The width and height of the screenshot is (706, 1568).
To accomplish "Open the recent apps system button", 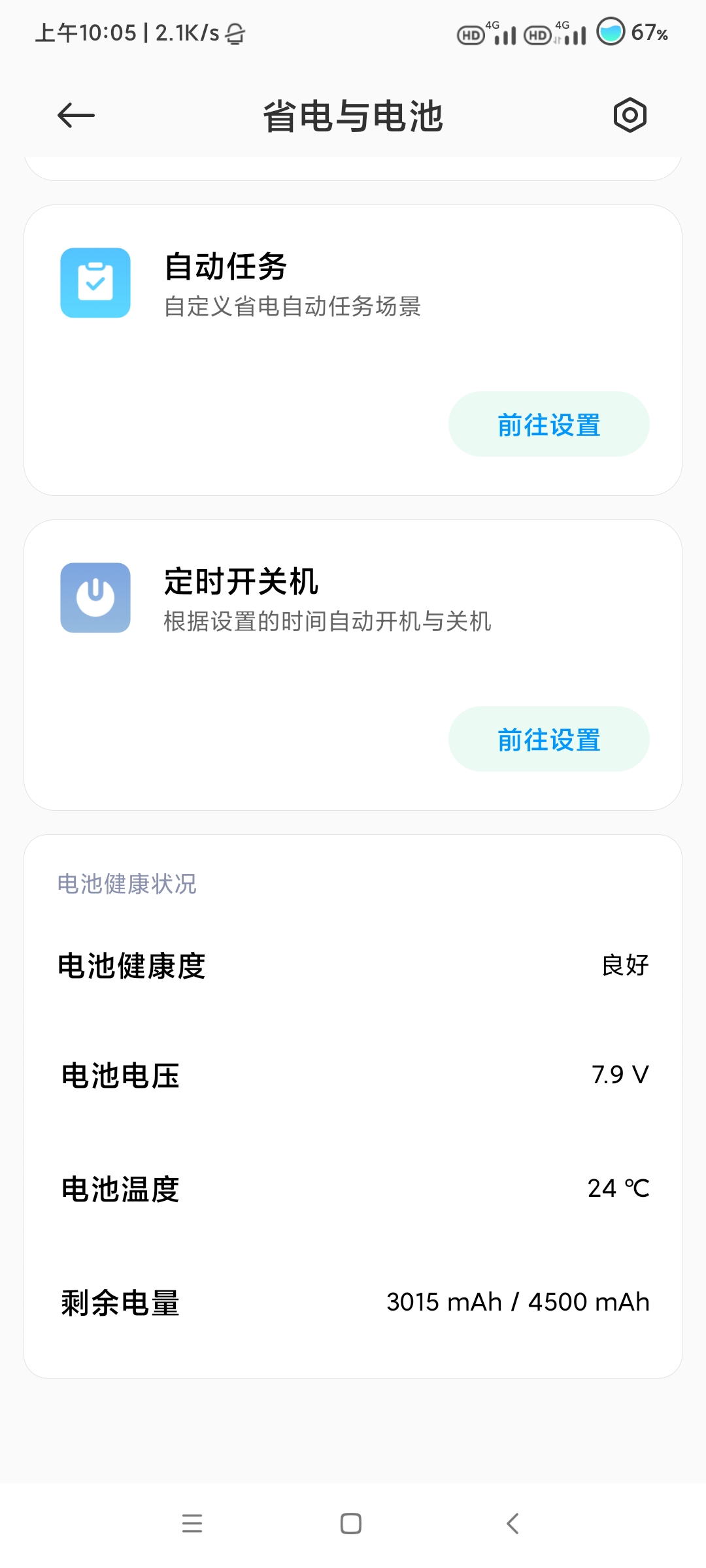I will point(192,1523).
